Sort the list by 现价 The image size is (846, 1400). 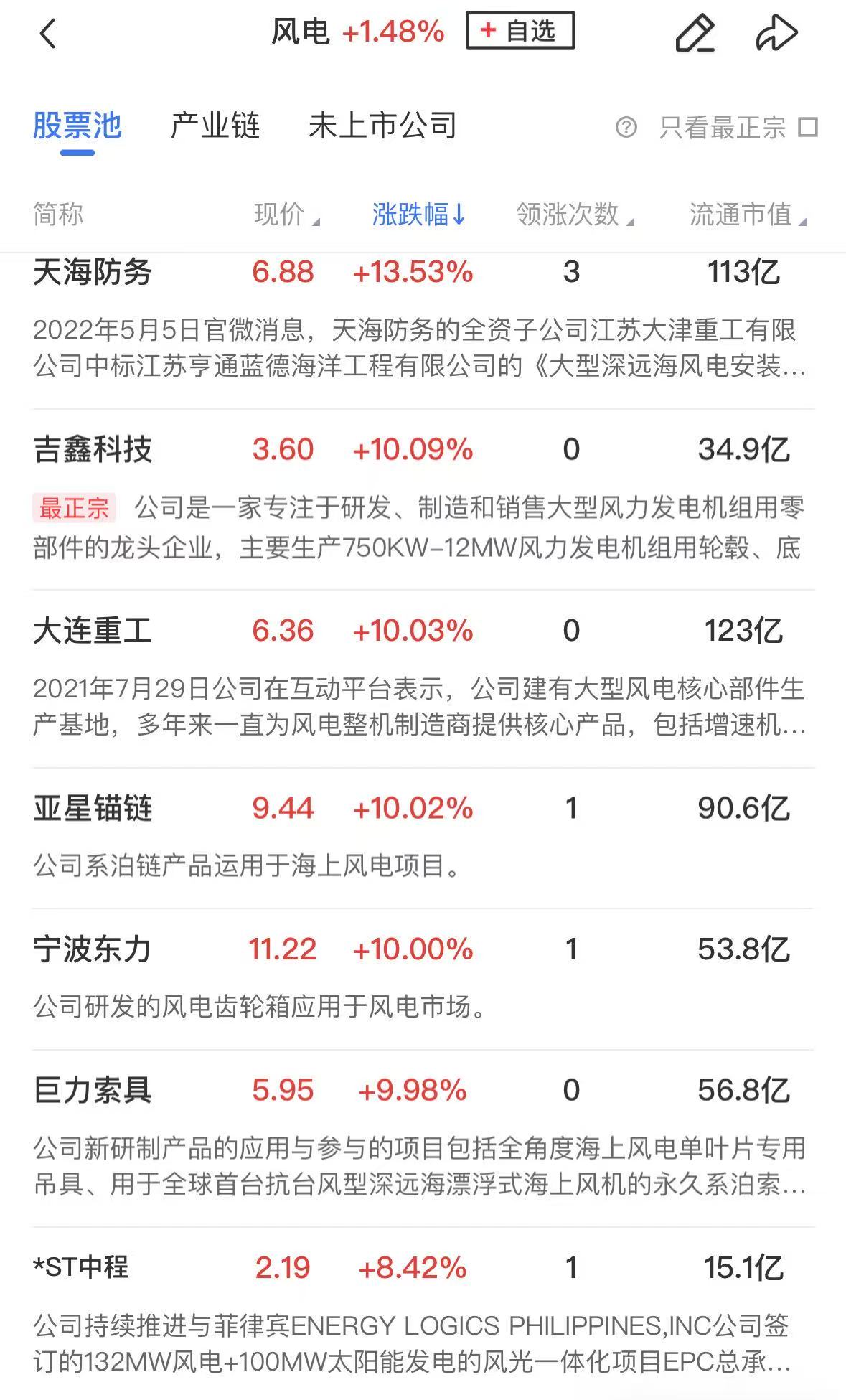pyautogui.click(x=286, y=214)
